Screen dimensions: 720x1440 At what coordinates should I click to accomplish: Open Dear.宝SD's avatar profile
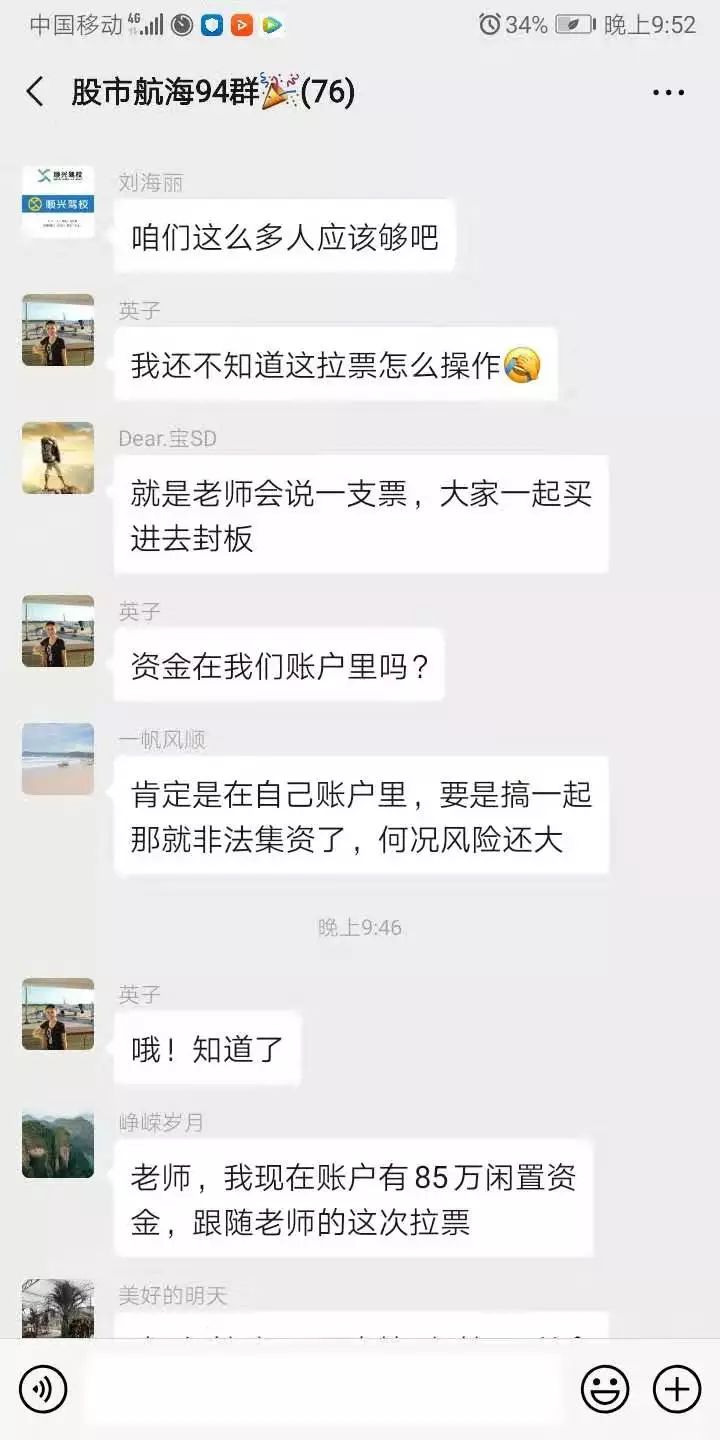58,458
